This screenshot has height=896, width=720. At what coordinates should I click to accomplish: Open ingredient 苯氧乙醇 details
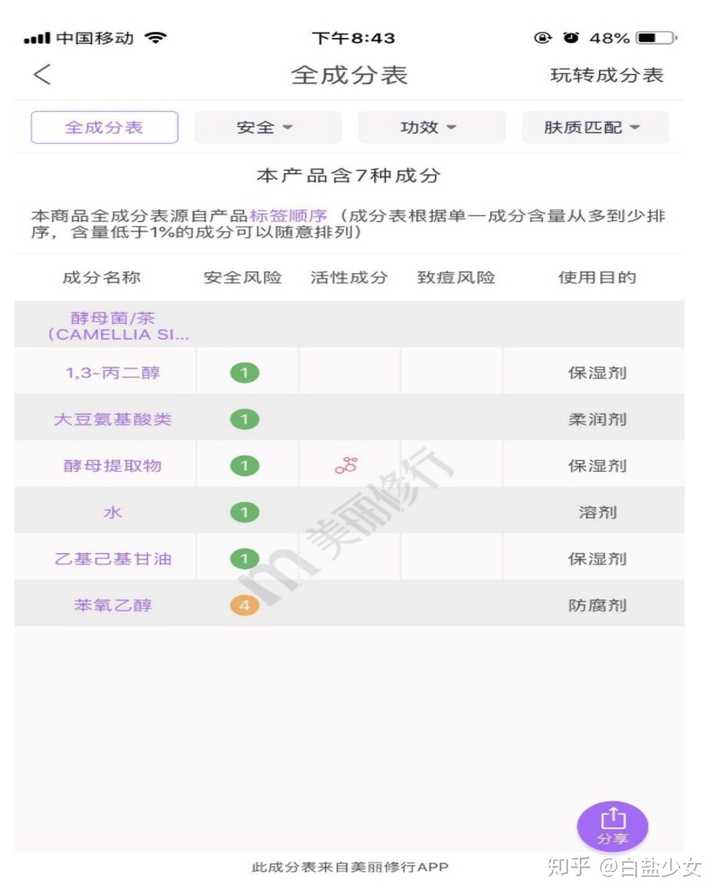point(112,605)
